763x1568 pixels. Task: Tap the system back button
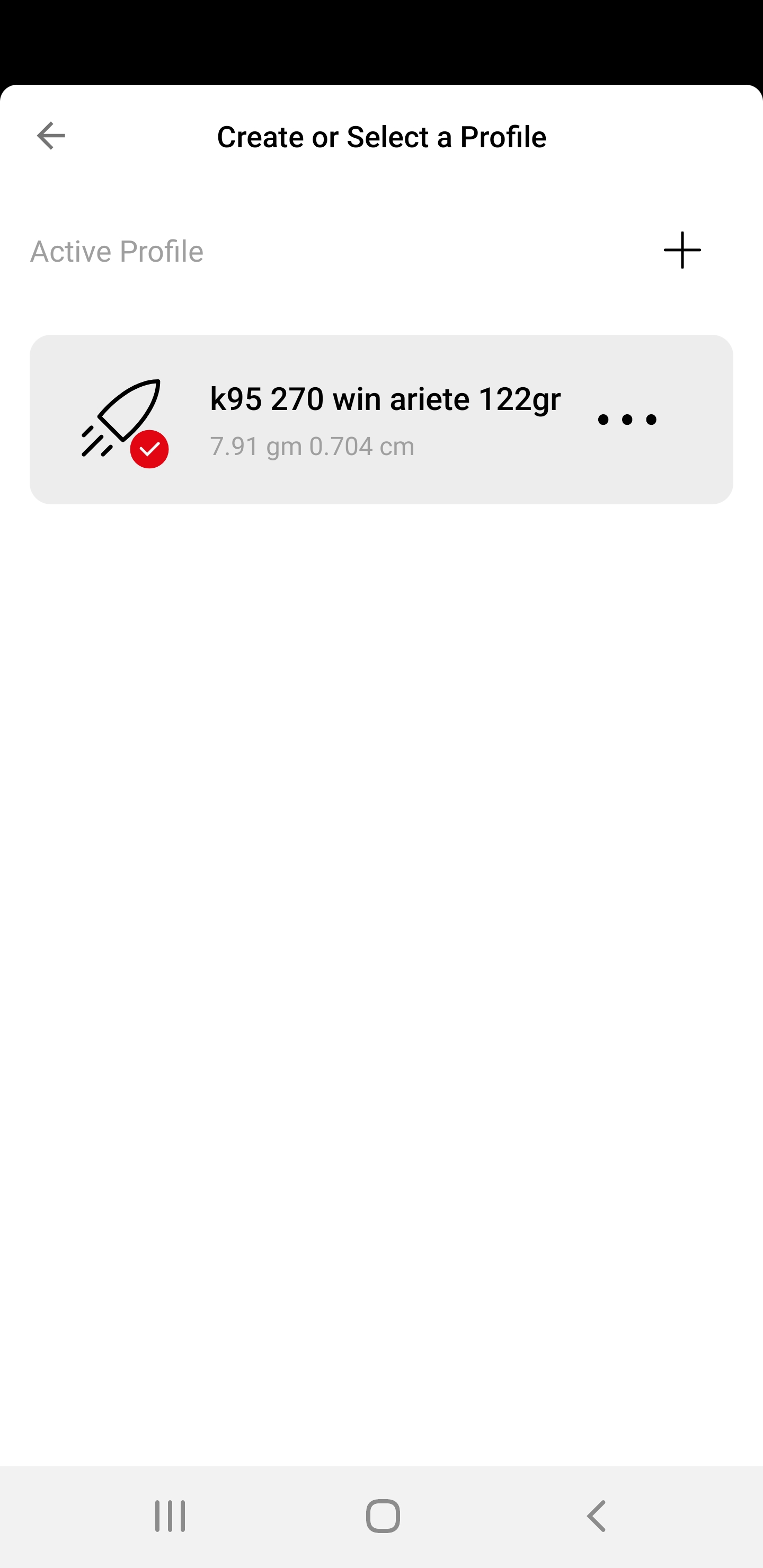point(596,1516)
